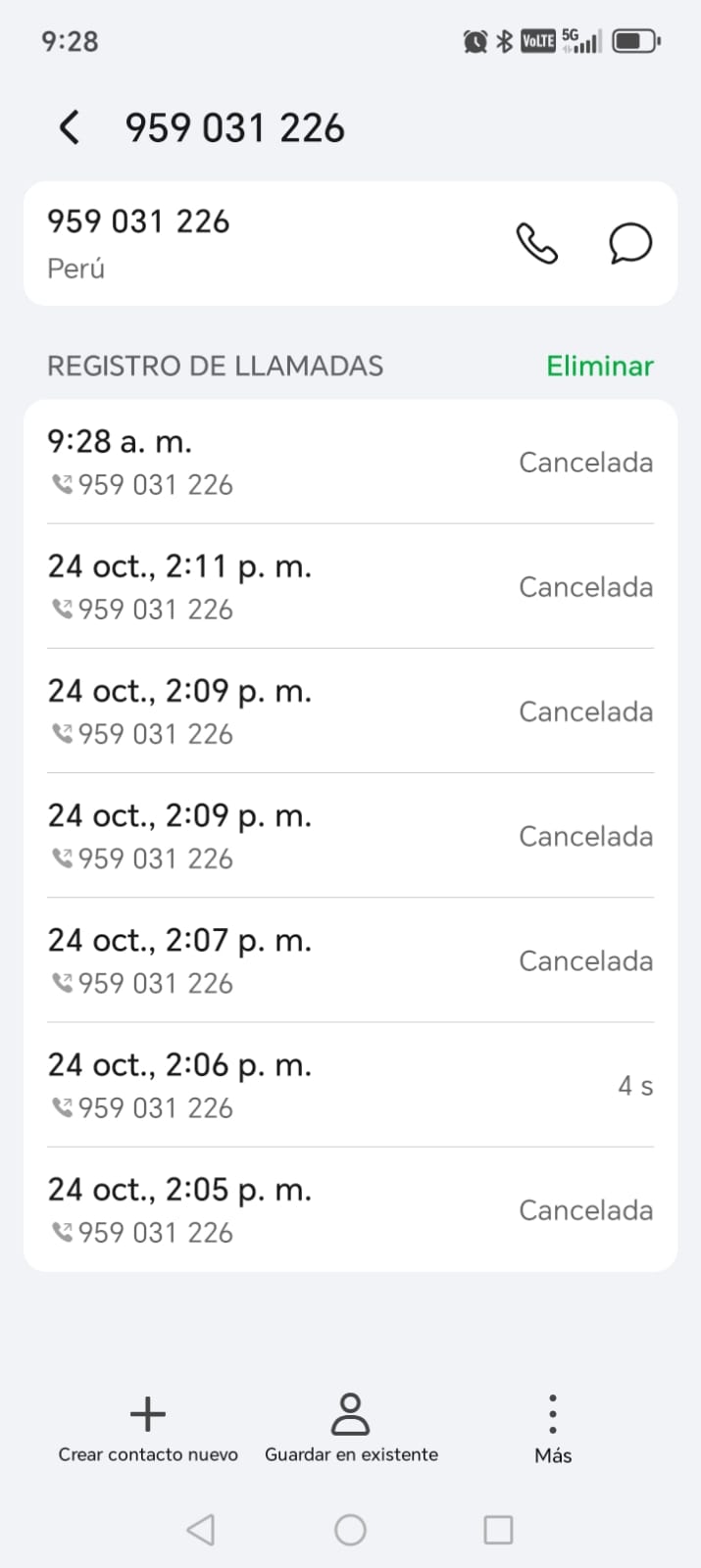Viewport: 701px width, 1568px height.
Task: Tap Eliminar to delete the call log
Action: click(x=599, y=367)
